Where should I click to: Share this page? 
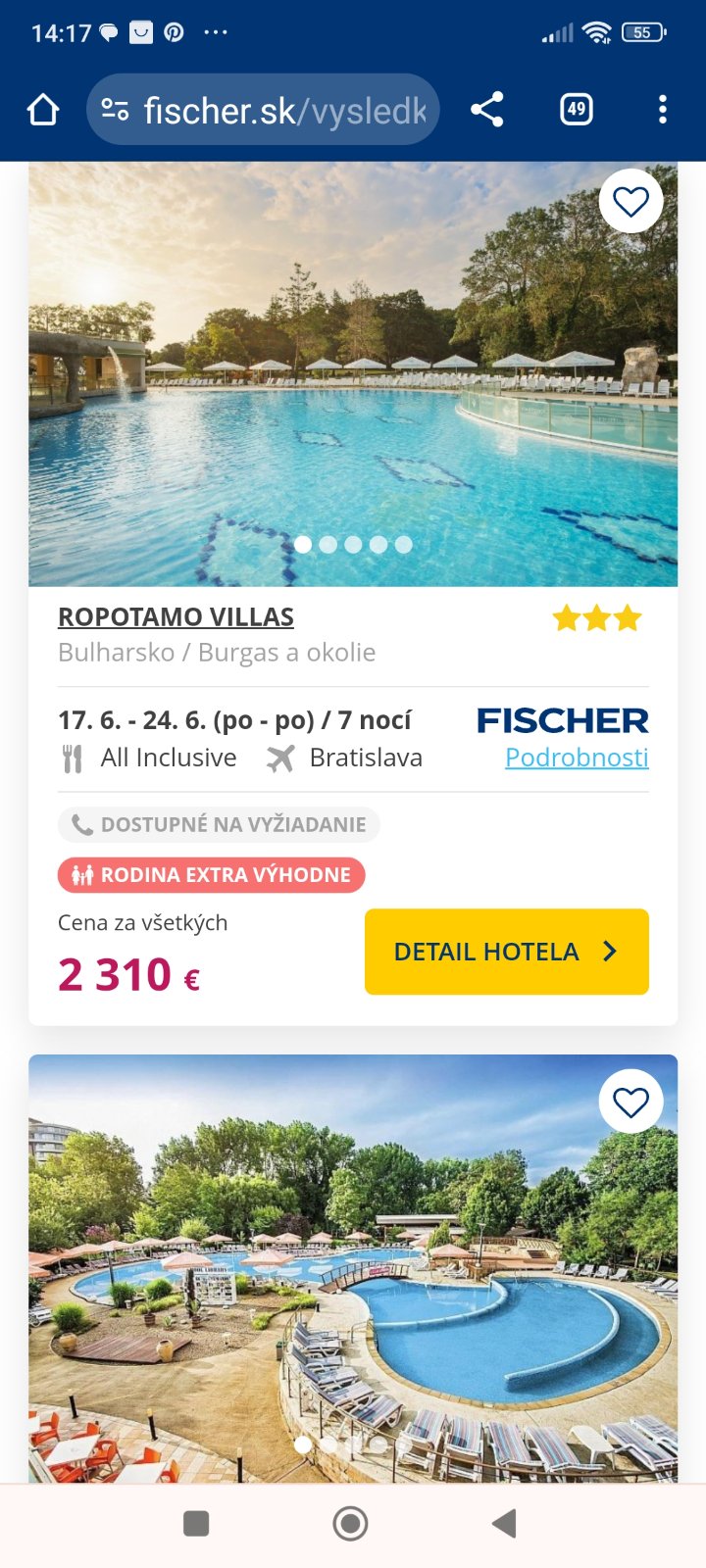(x=487, y=110)
